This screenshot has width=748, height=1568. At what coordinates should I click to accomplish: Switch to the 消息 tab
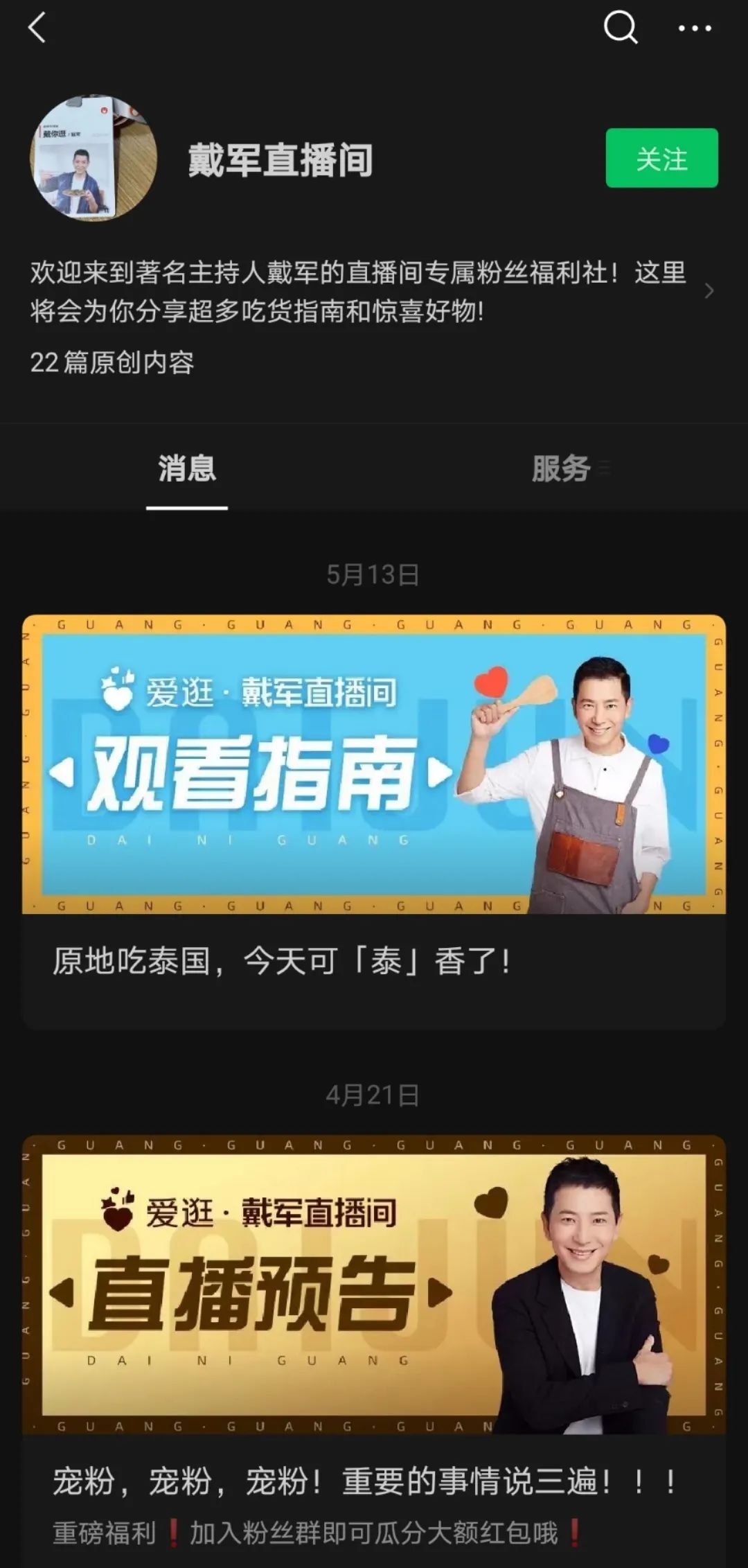tap(187, 468)
